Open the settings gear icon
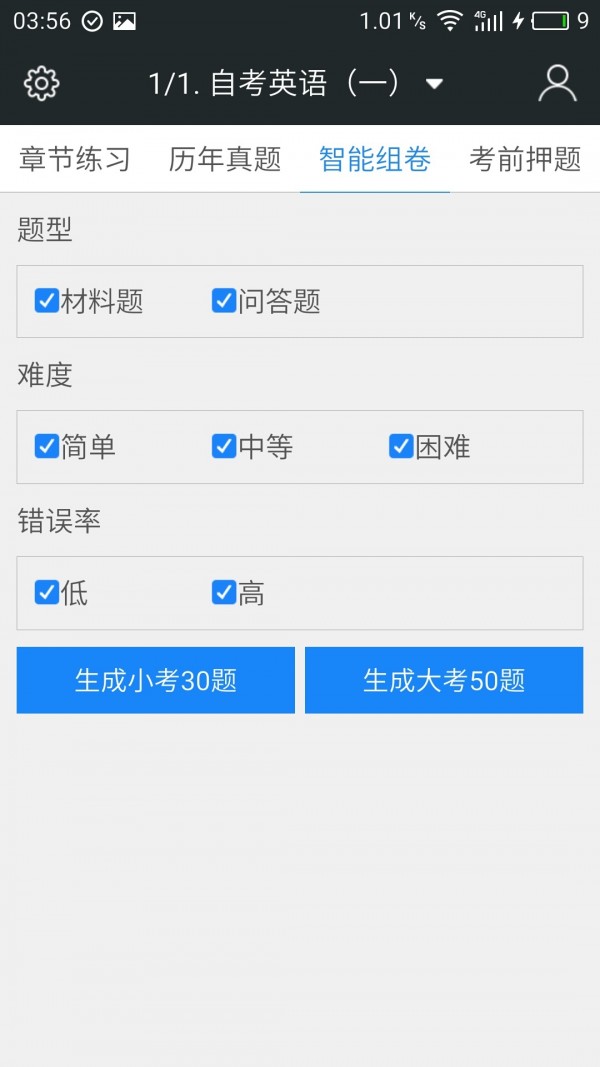The height and width of the screenshot is (1067, 600). tap(41, 83)
